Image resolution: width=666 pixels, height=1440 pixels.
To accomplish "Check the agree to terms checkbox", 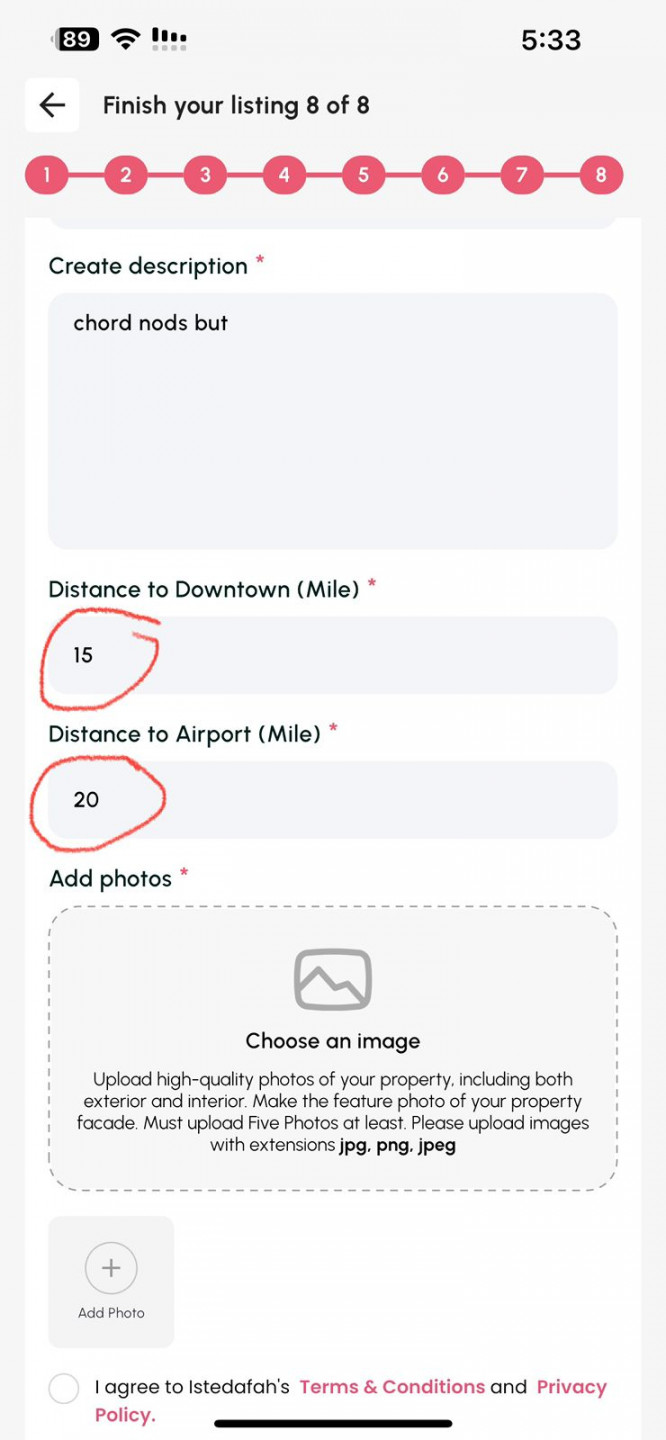I will point(64,1388).
